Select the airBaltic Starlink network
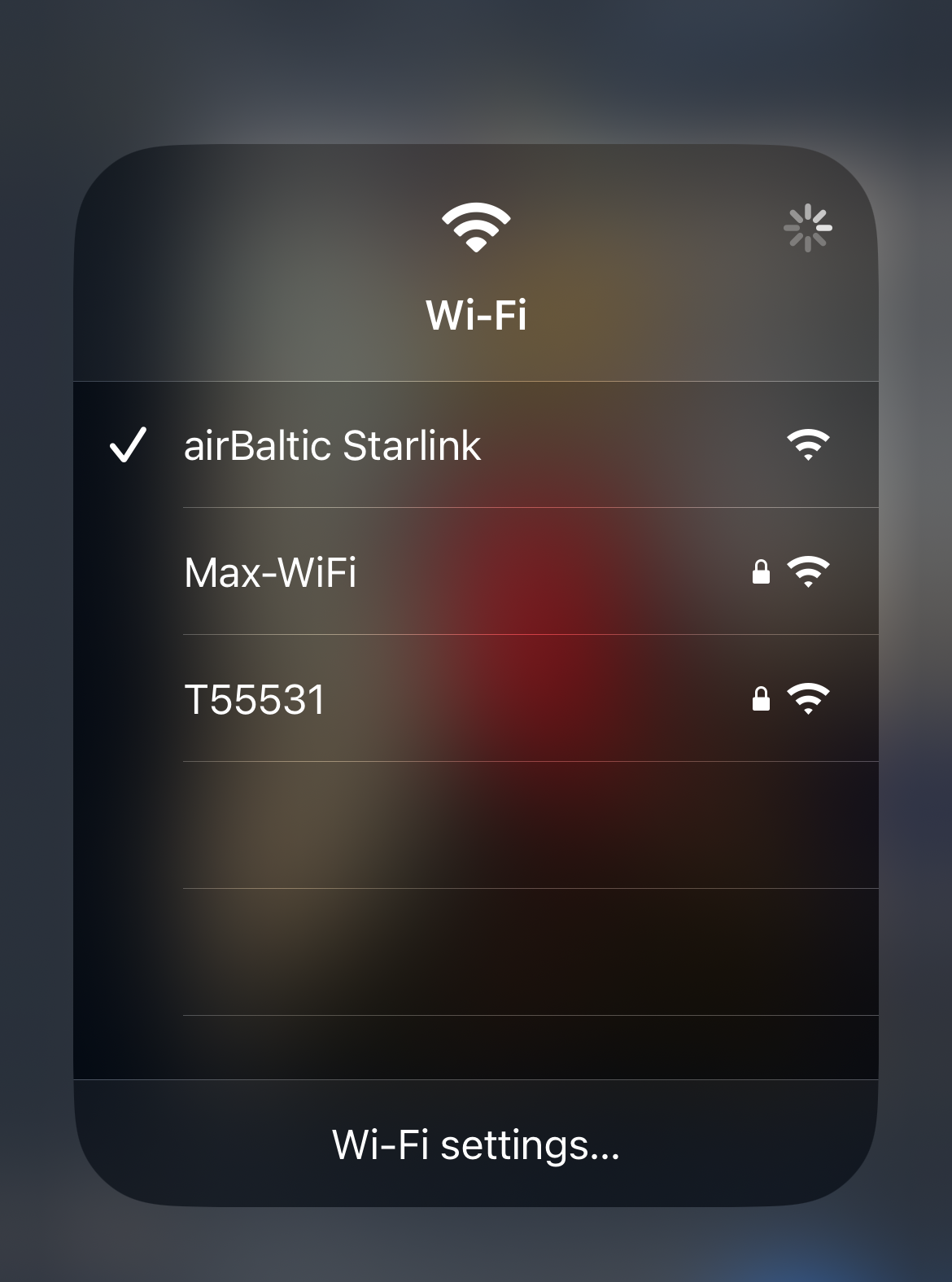The height and width of the screenshot is (1282, 952). pos(332,445)
